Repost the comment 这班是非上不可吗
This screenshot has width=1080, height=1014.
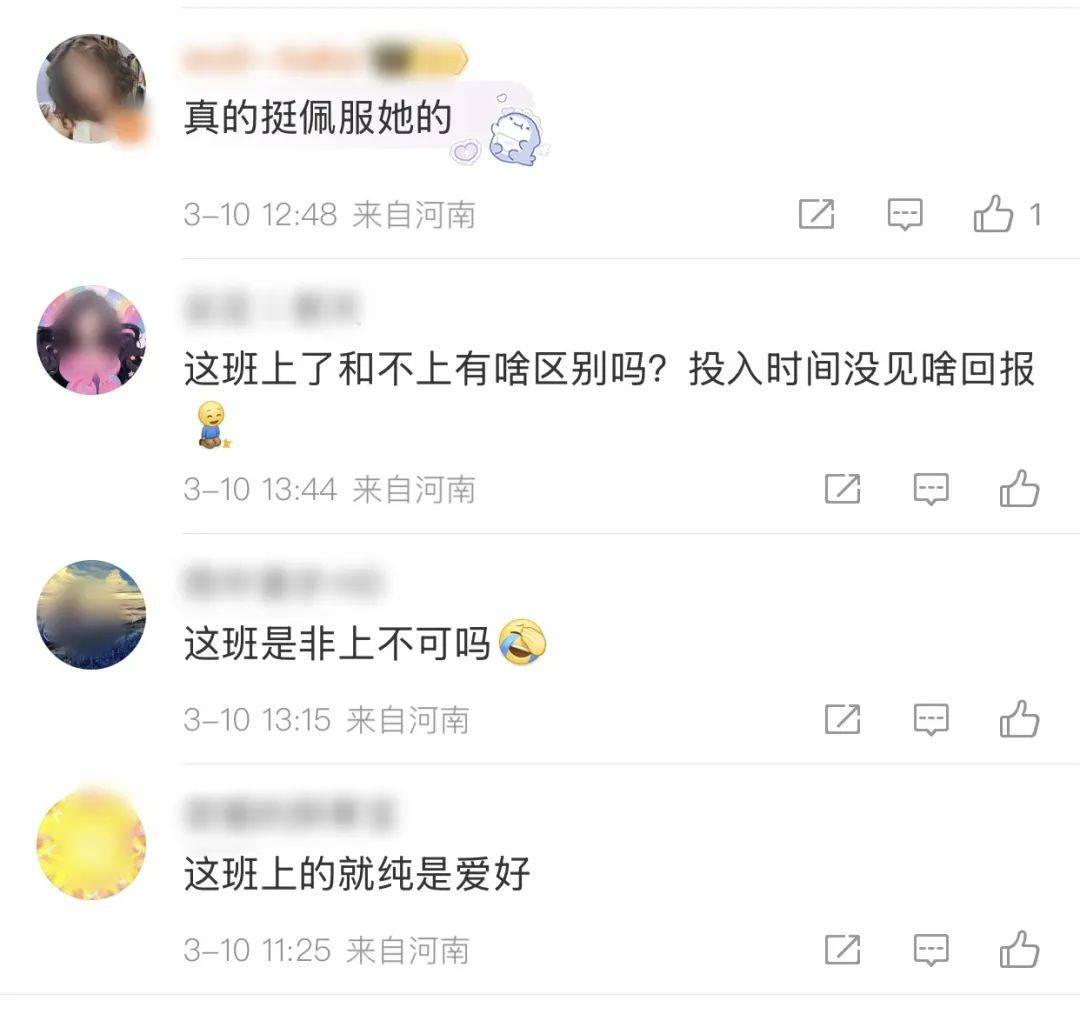click(x=842, y=719)
